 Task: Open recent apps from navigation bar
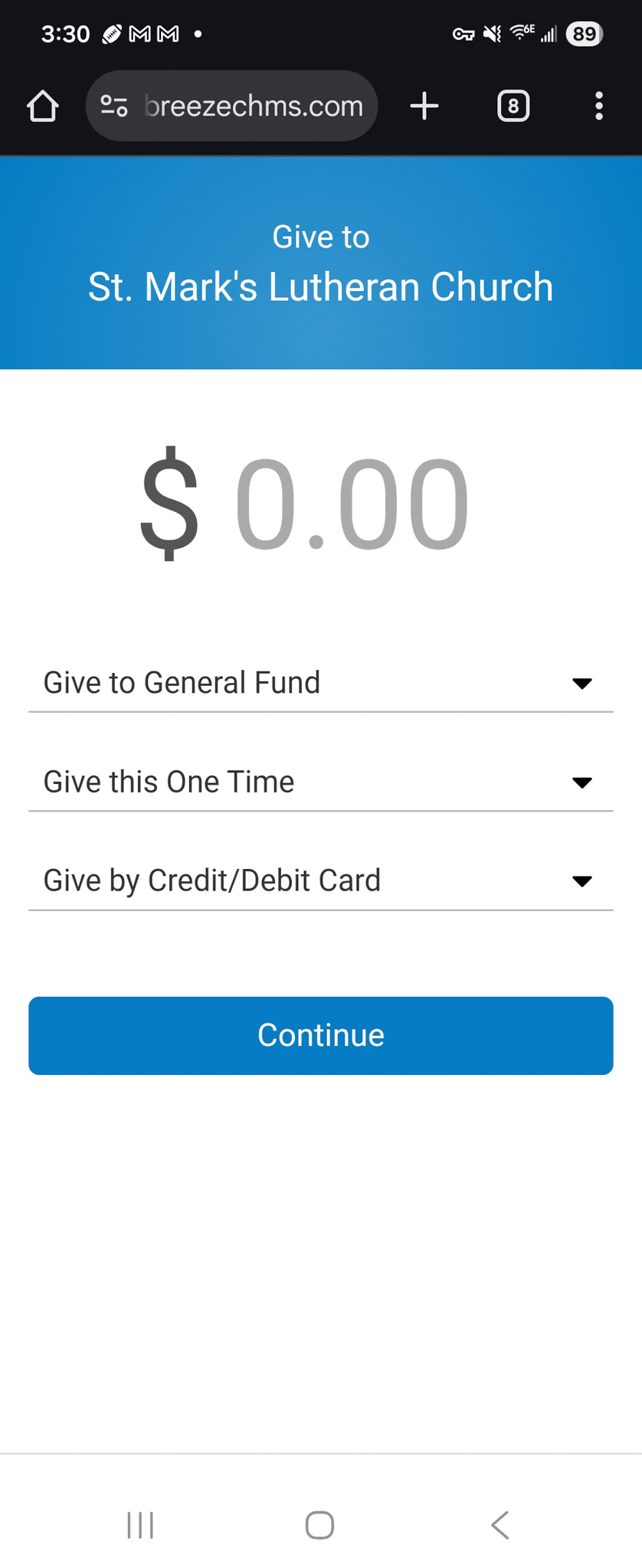tap(140, 1524)
